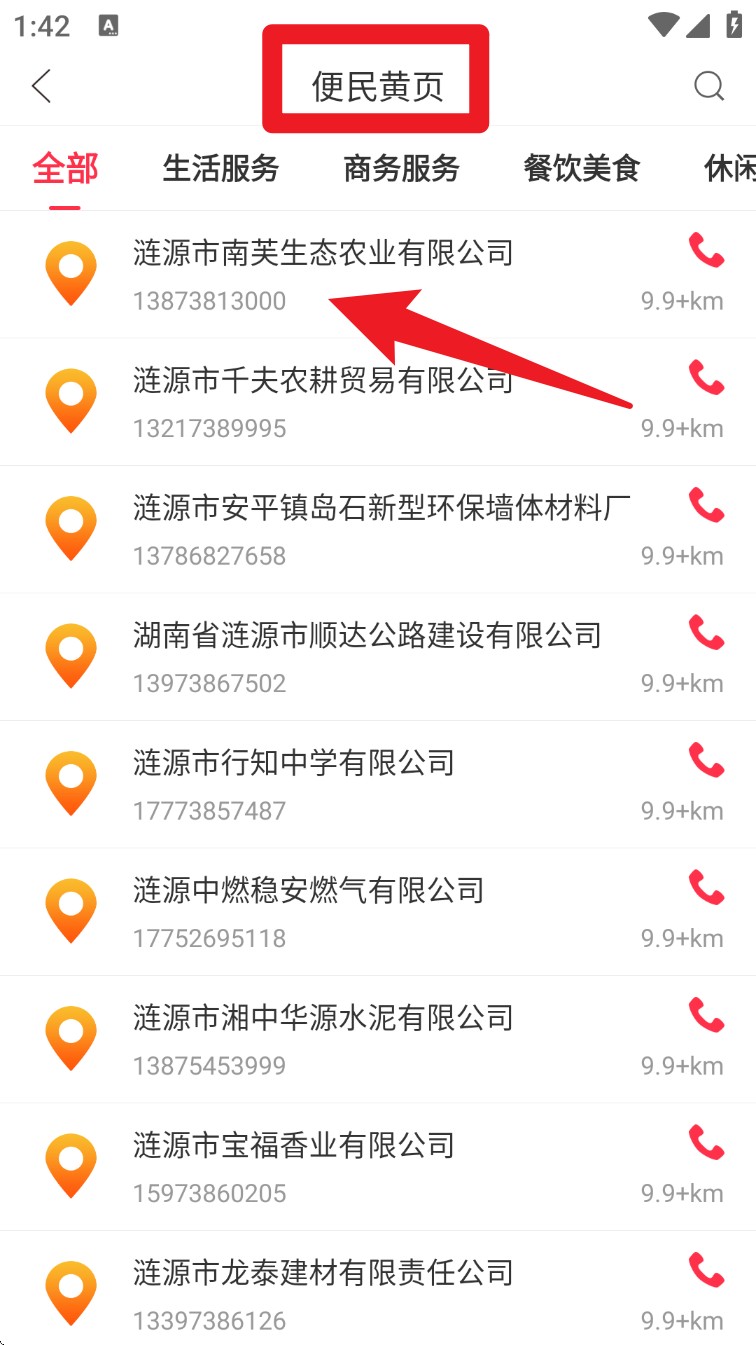Select the 餐饮美食 tab
Screen dimensions: 756x1345
click(x=581, y=168)
